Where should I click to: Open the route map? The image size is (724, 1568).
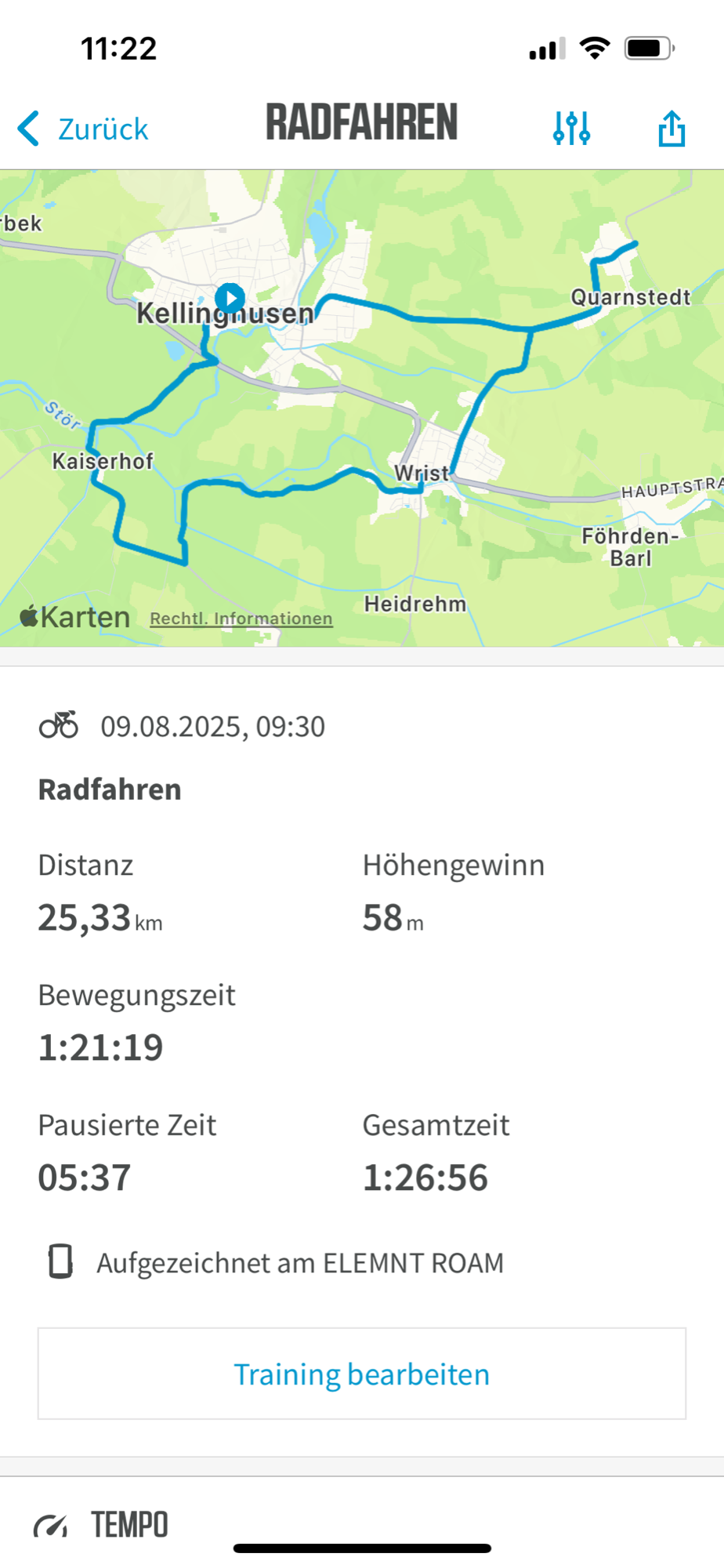click(x=362, y=408)
